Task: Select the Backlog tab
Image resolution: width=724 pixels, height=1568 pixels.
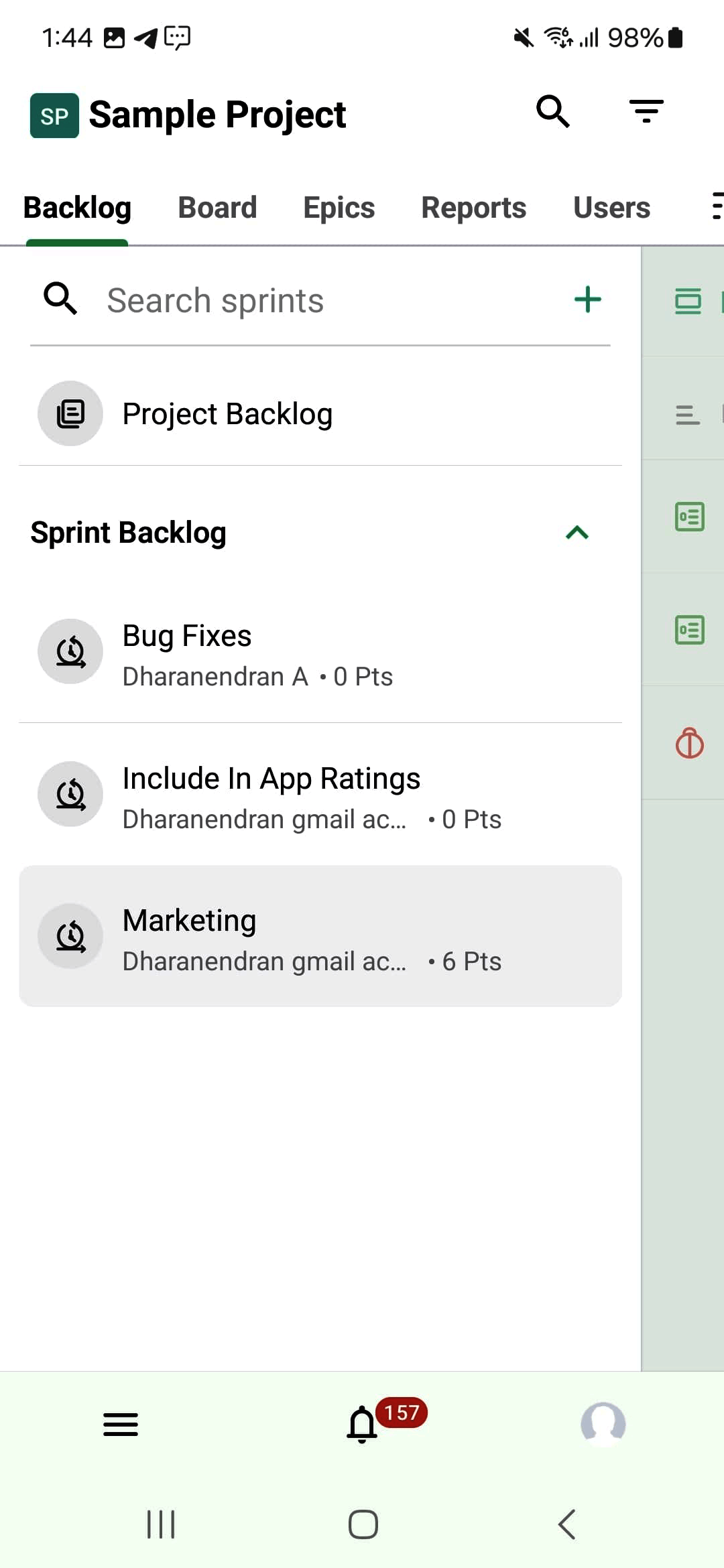Action: (x=77, y=208)
